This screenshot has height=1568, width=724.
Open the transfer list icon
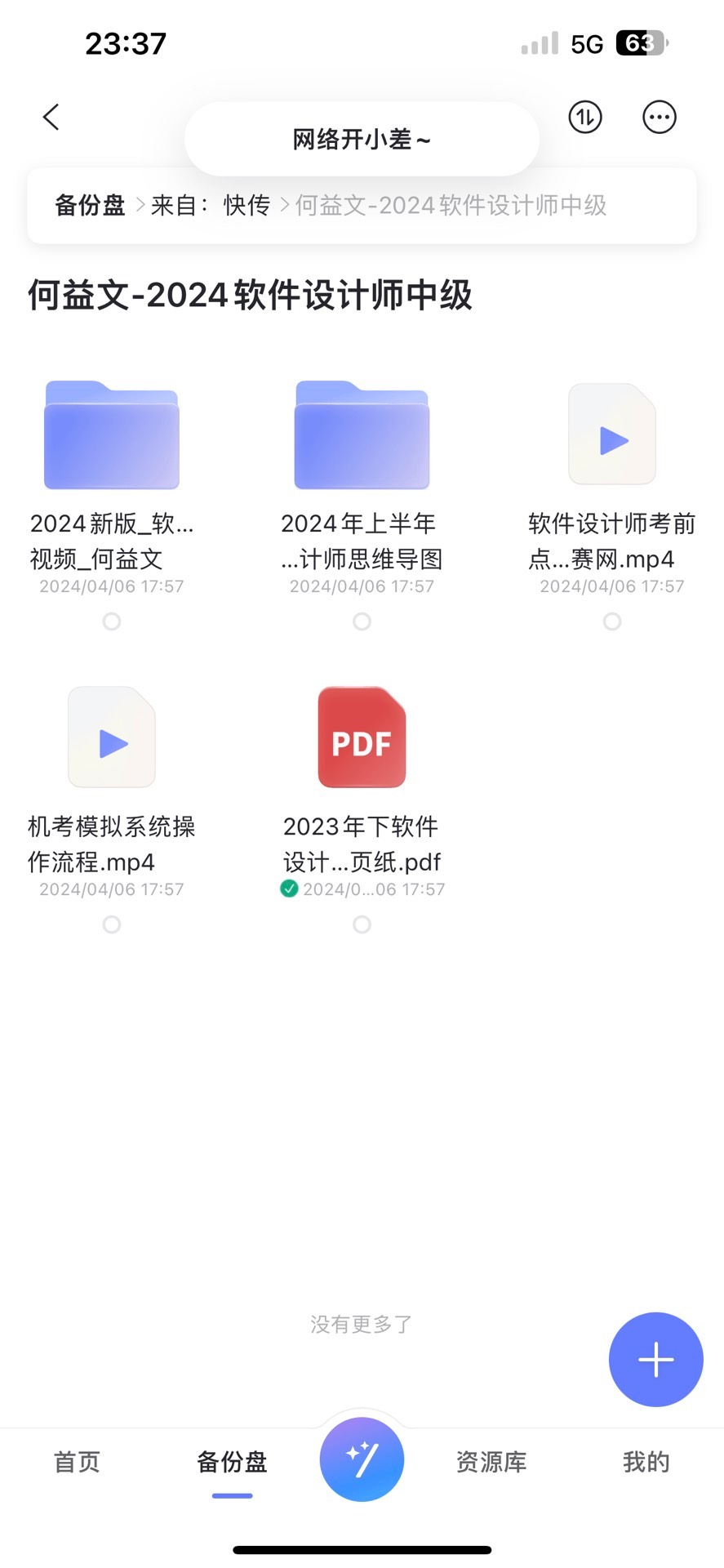click(585, 118)
